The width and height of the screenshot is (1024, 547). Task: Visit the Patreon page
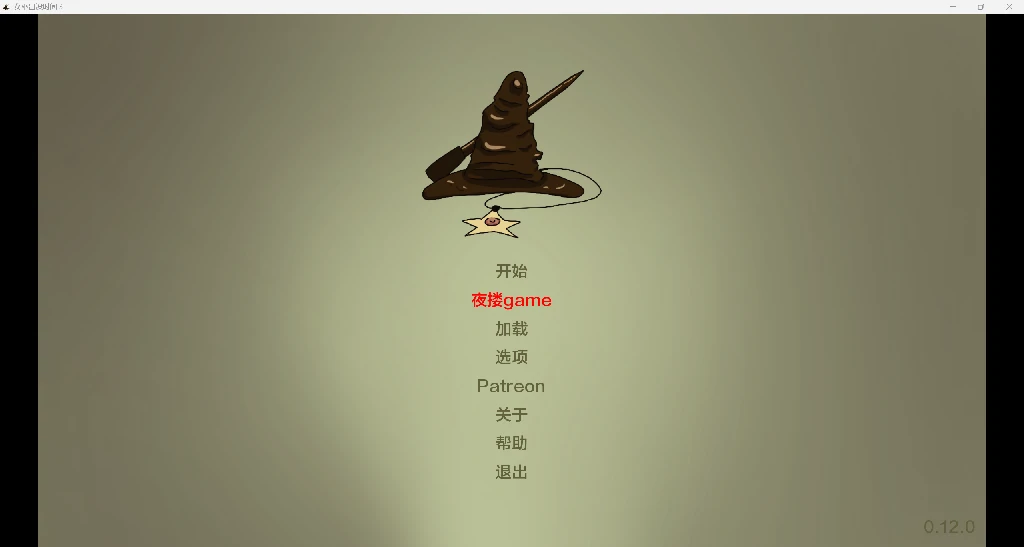511,386
